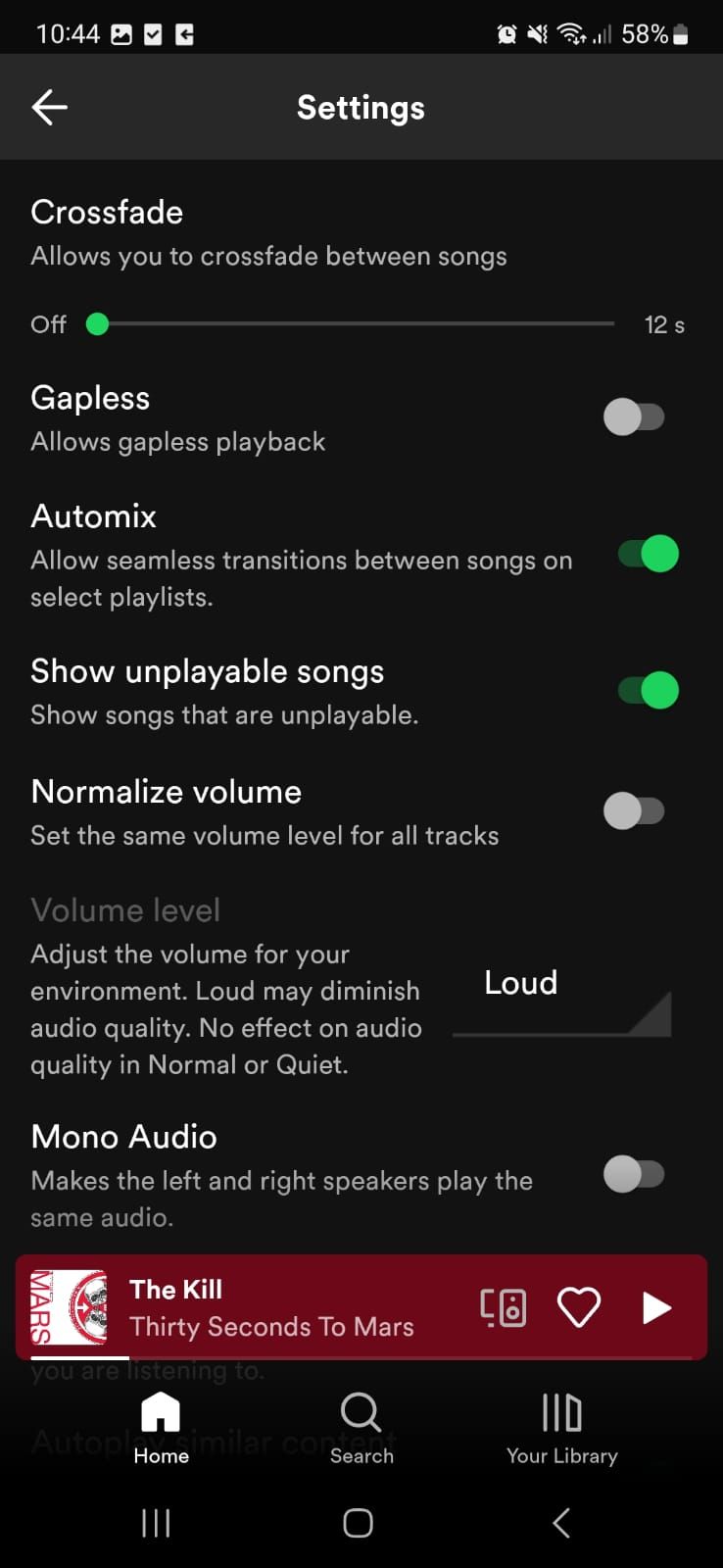Disable the Automix toggle
723x1568 pixels.
(647, 554)
